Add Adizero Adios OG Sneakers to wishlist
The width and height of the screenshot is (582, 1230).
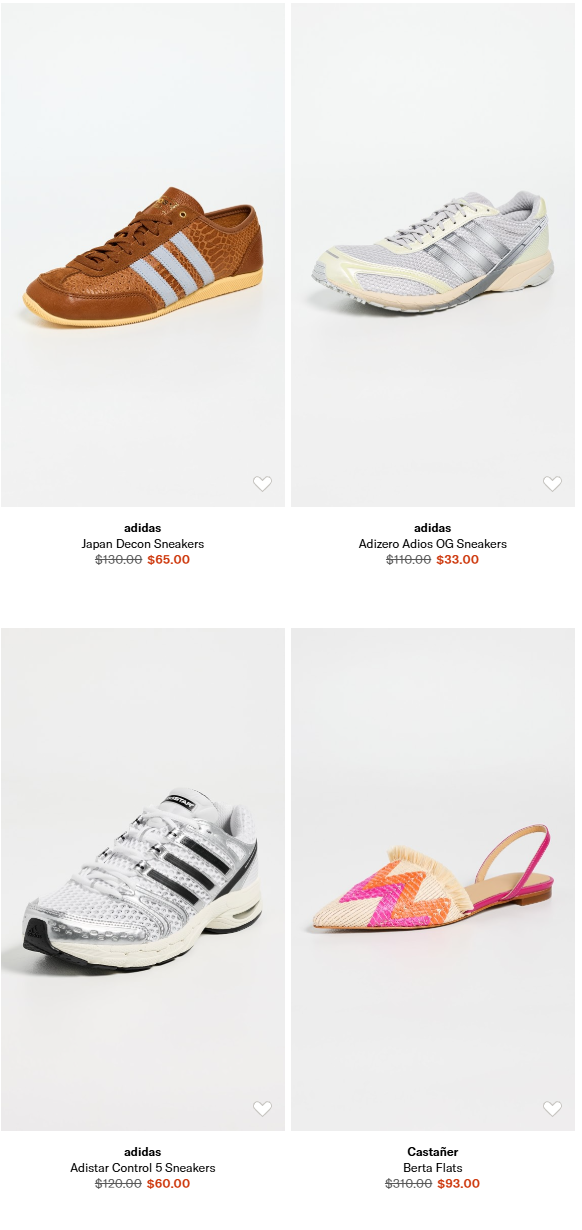pos(552,484)
